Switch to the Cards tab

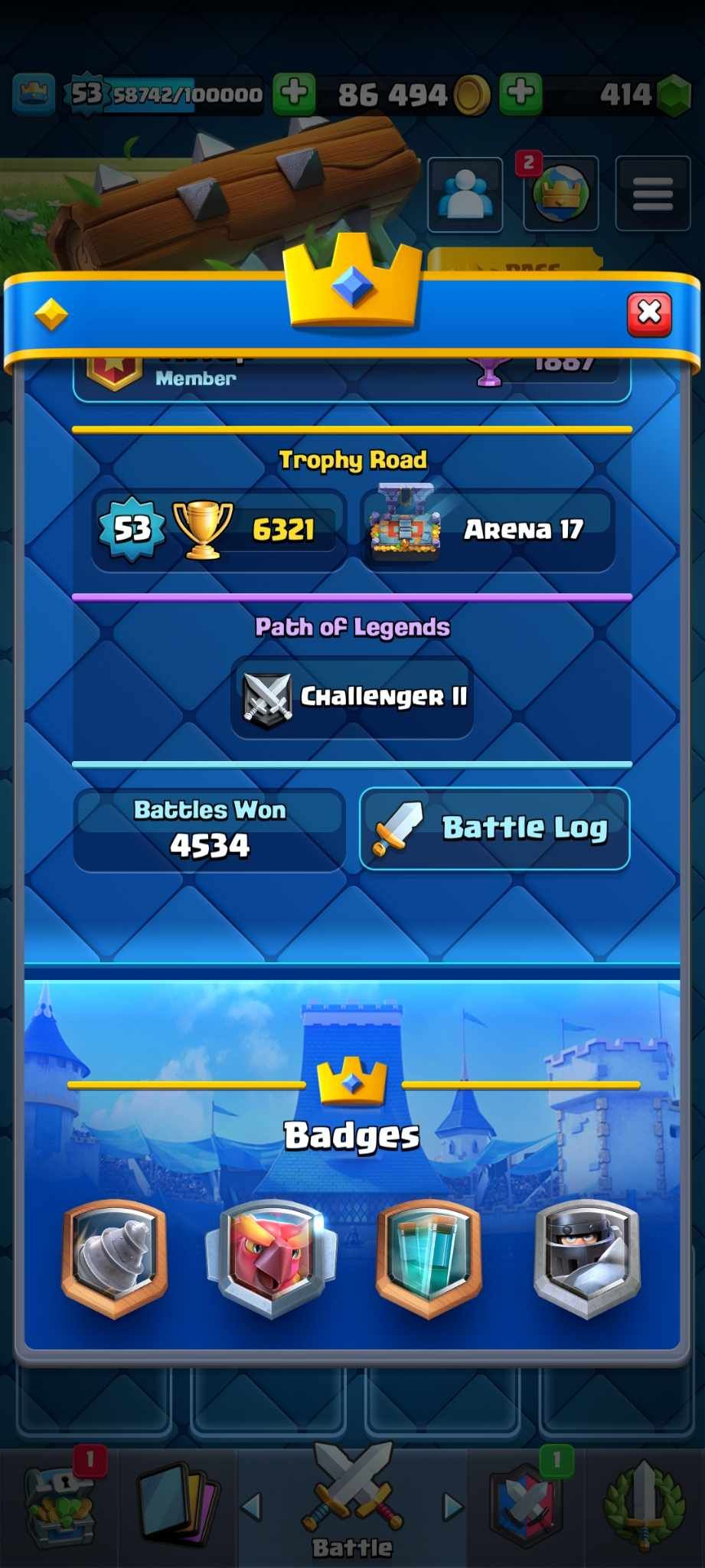[x=178, y=1507]
